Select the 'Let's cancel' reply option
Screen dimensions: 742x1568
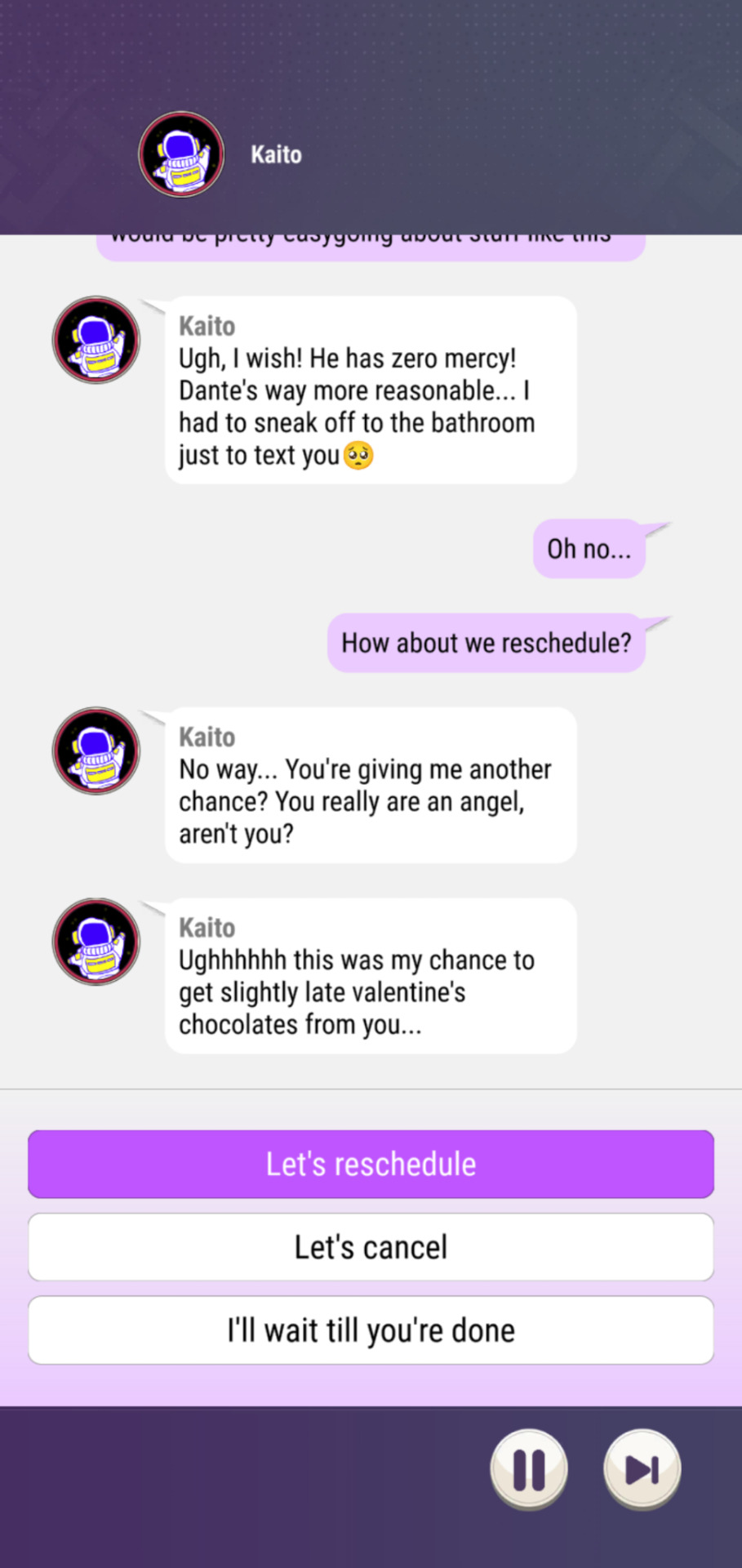(371, 1247)
